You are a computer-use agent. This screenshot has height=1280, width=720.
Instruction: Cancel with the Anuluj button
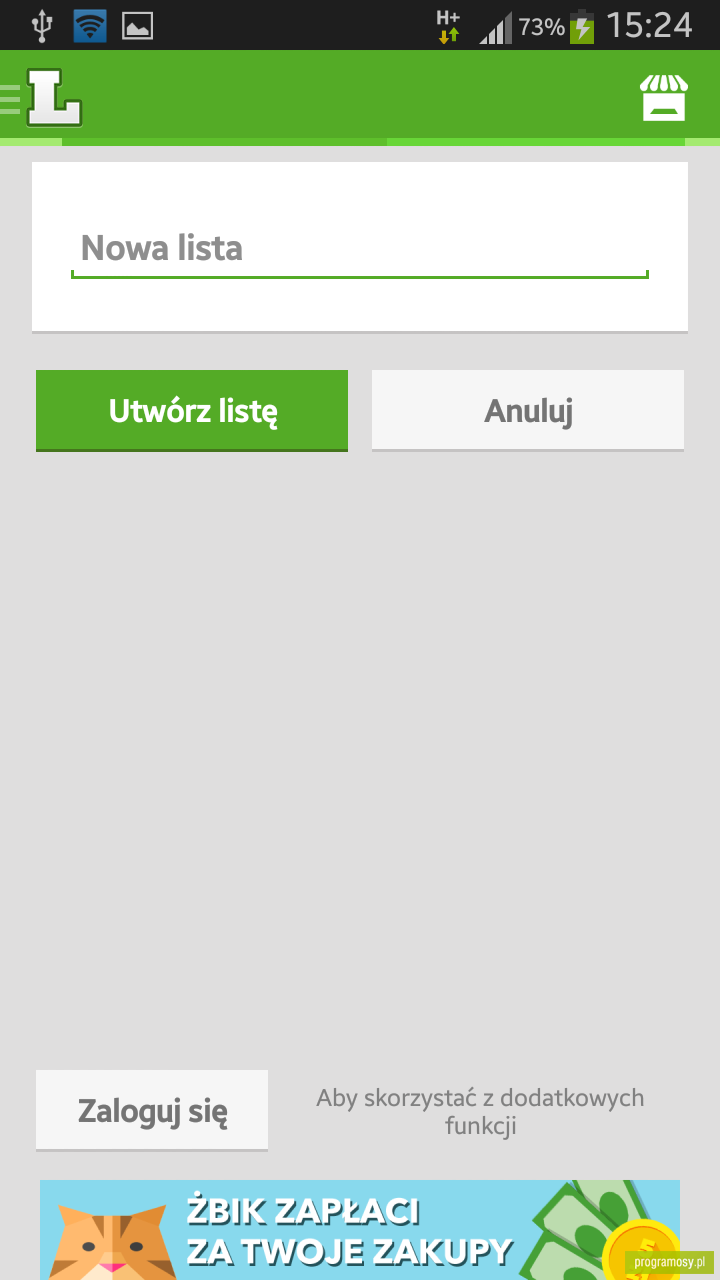(528, 411)
